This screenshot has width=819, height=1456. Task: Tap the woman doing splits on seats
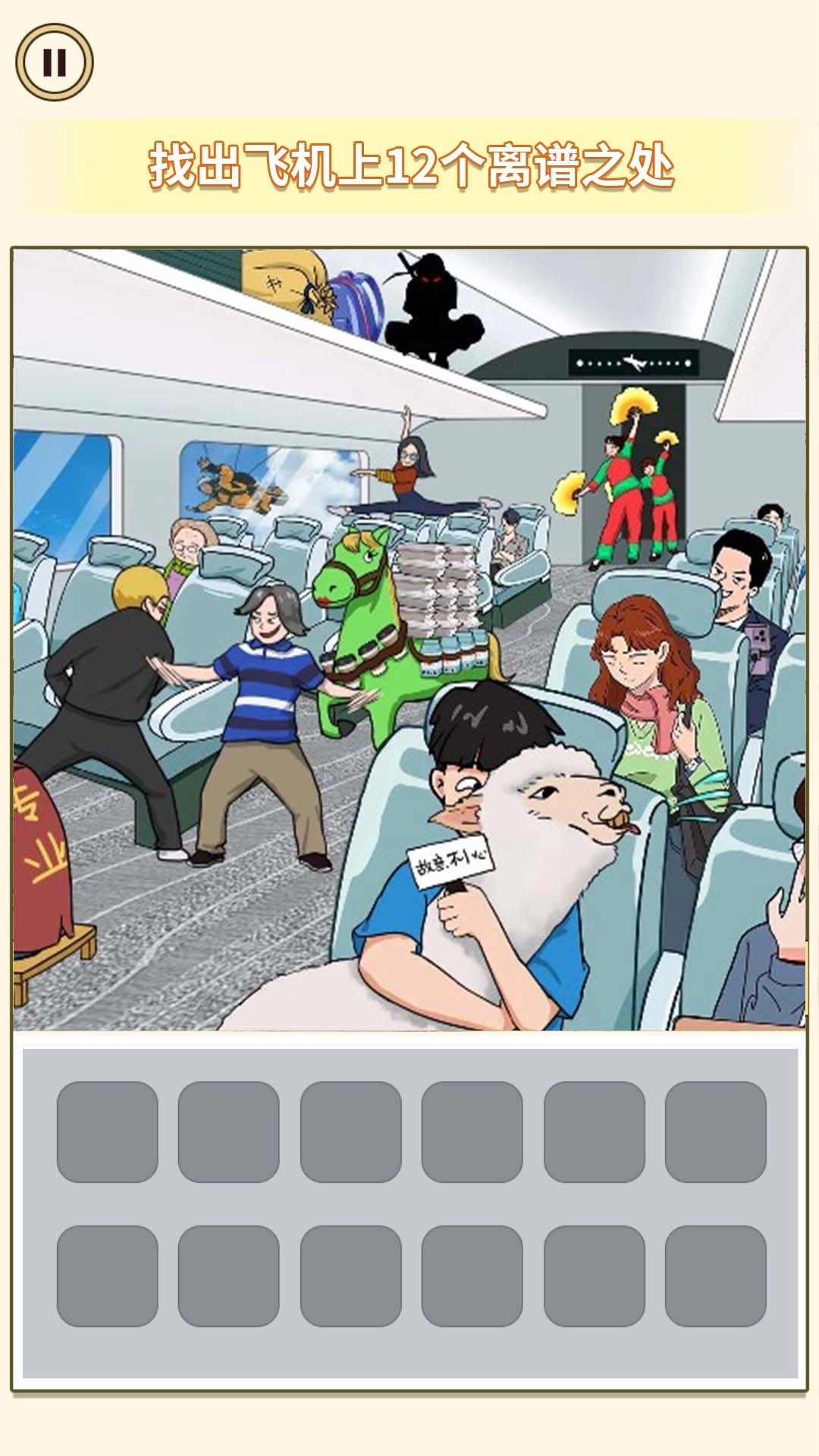pos(409,479)
